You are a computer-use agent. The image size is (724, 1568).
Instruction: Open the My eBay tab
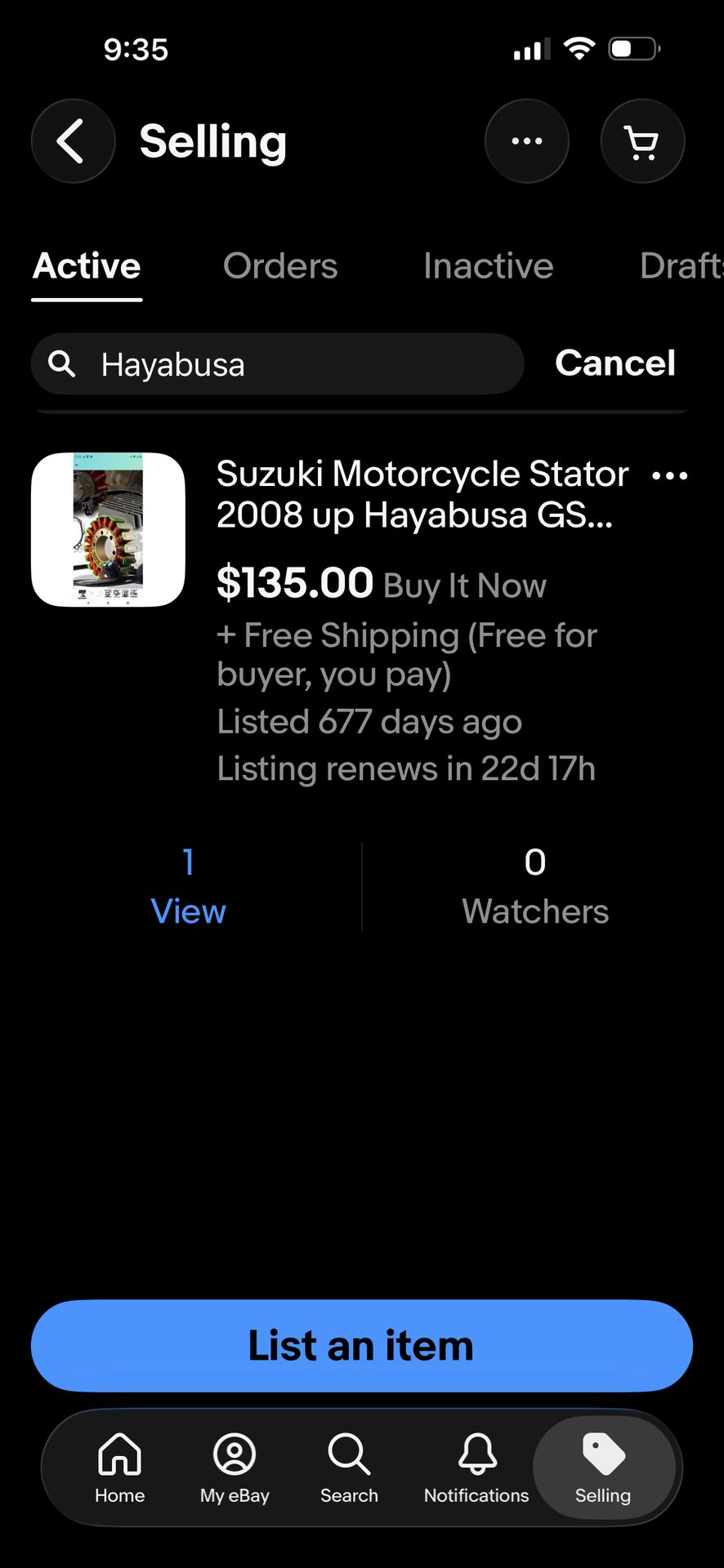[x=235, y=1468]
